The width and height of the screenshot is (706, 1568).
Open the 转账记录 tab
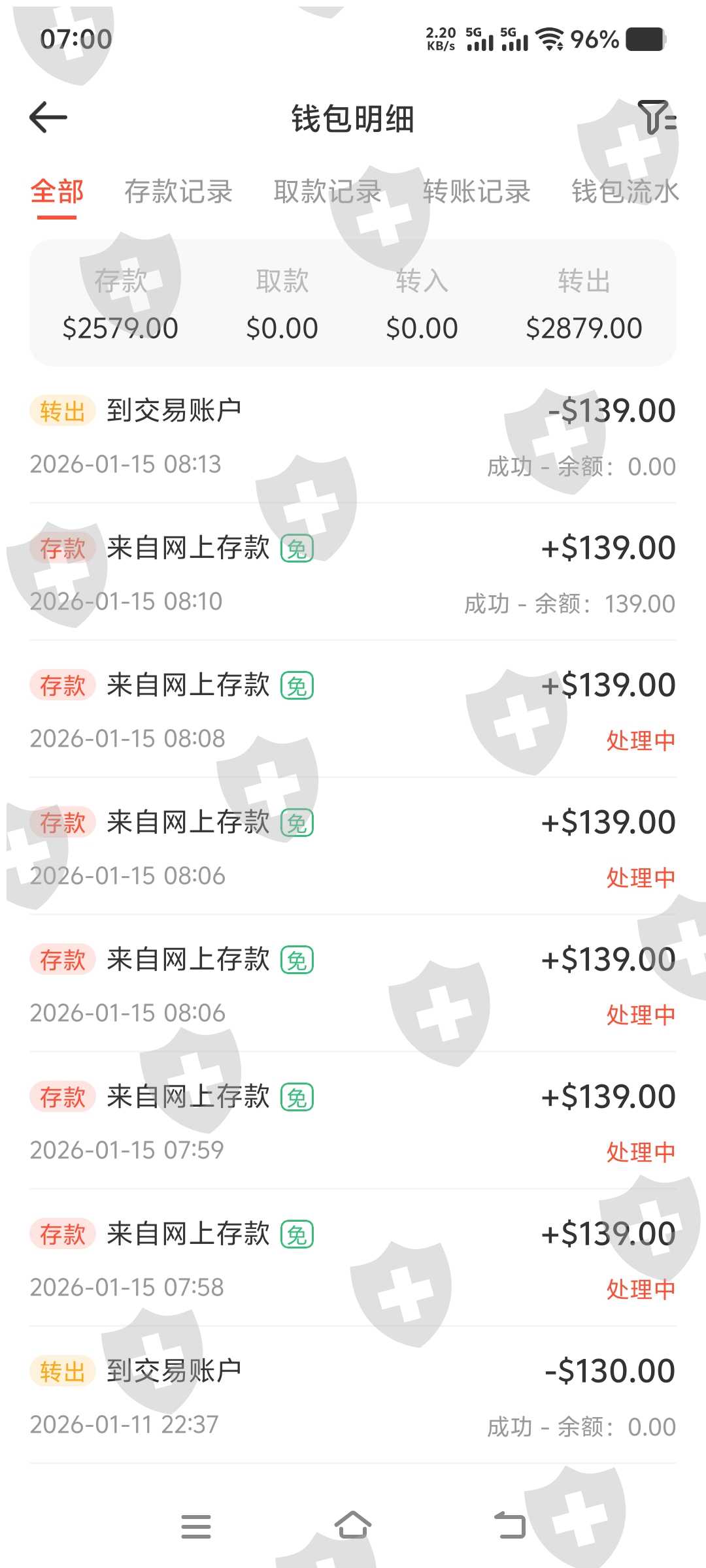point(477,192)
